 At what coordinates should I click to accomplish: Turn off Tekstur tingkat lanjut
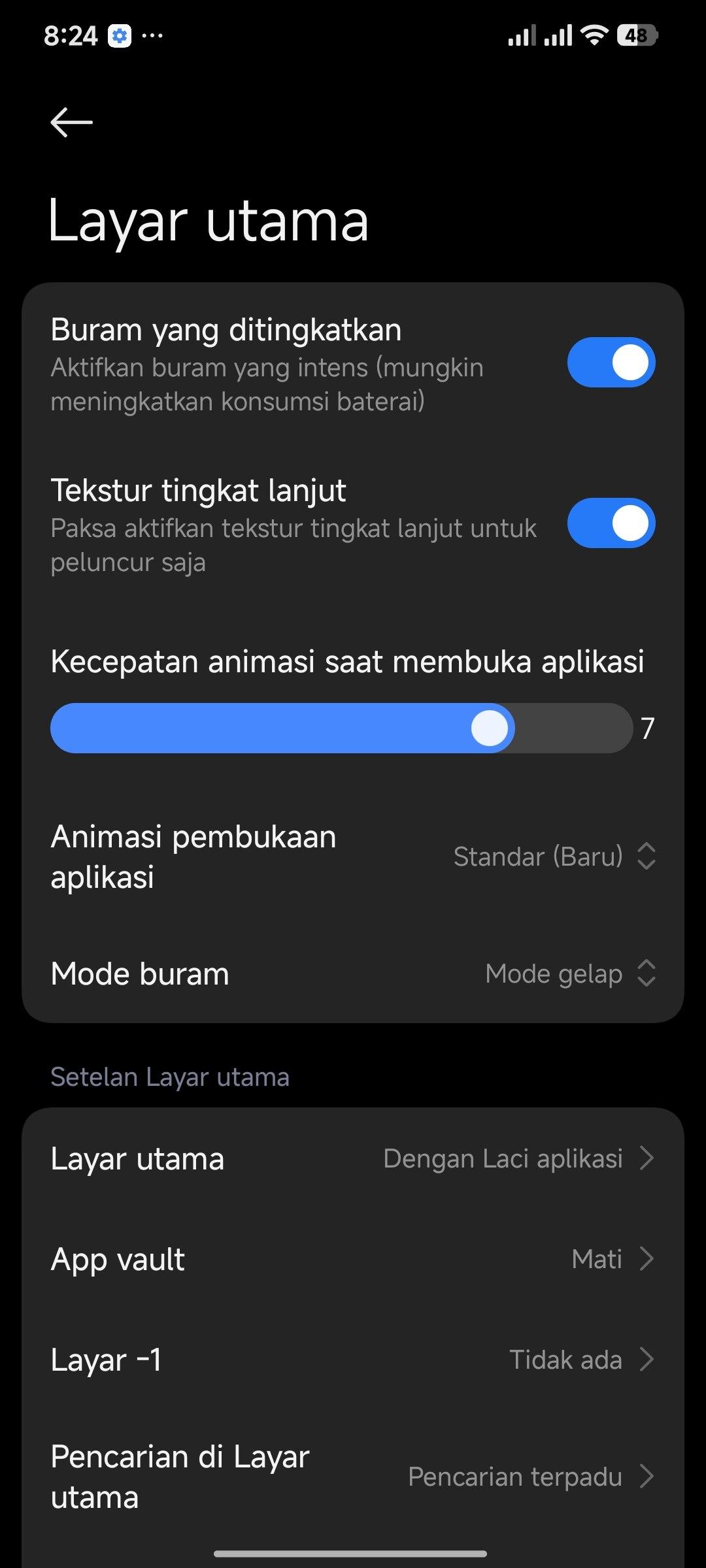[x=611, y=523]
